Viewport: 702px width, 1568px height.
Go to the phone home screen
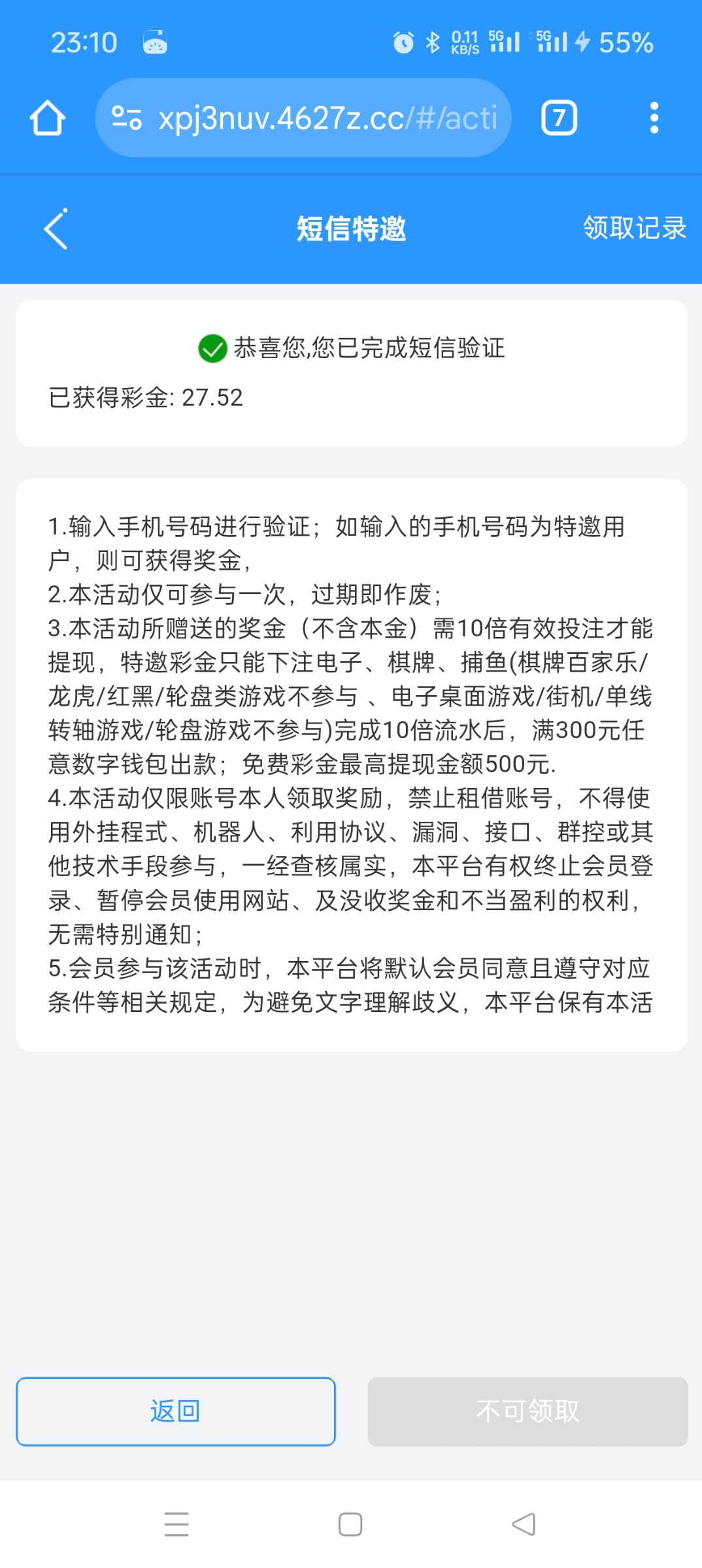coord(350,1524)
